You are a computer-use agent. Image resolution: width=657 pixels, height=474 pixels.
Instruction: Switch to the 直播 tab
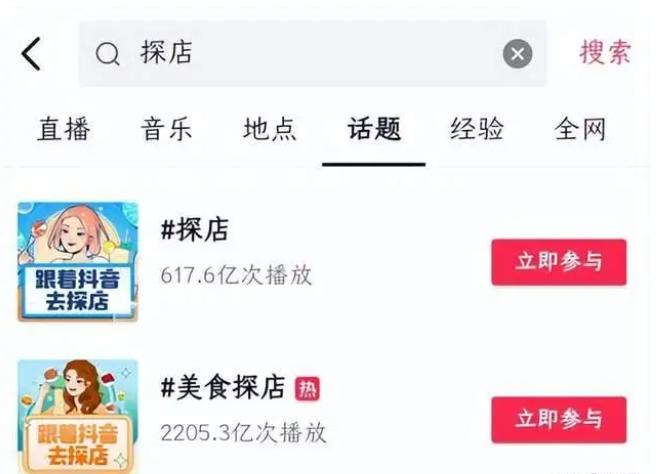tap(64, 130)
